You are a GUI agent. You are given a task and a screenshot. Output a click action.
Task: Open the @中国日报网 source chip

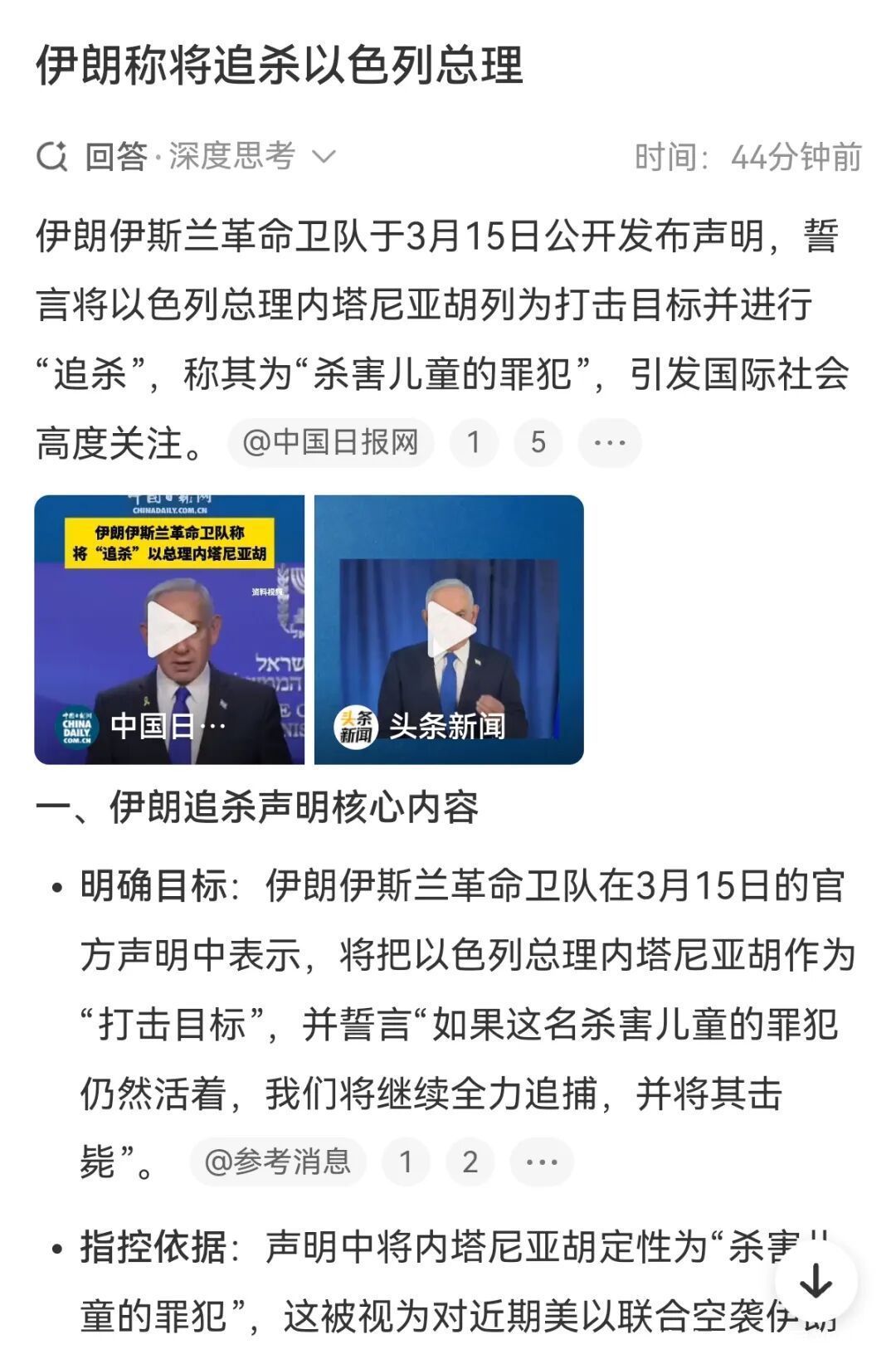pos(330,442)
